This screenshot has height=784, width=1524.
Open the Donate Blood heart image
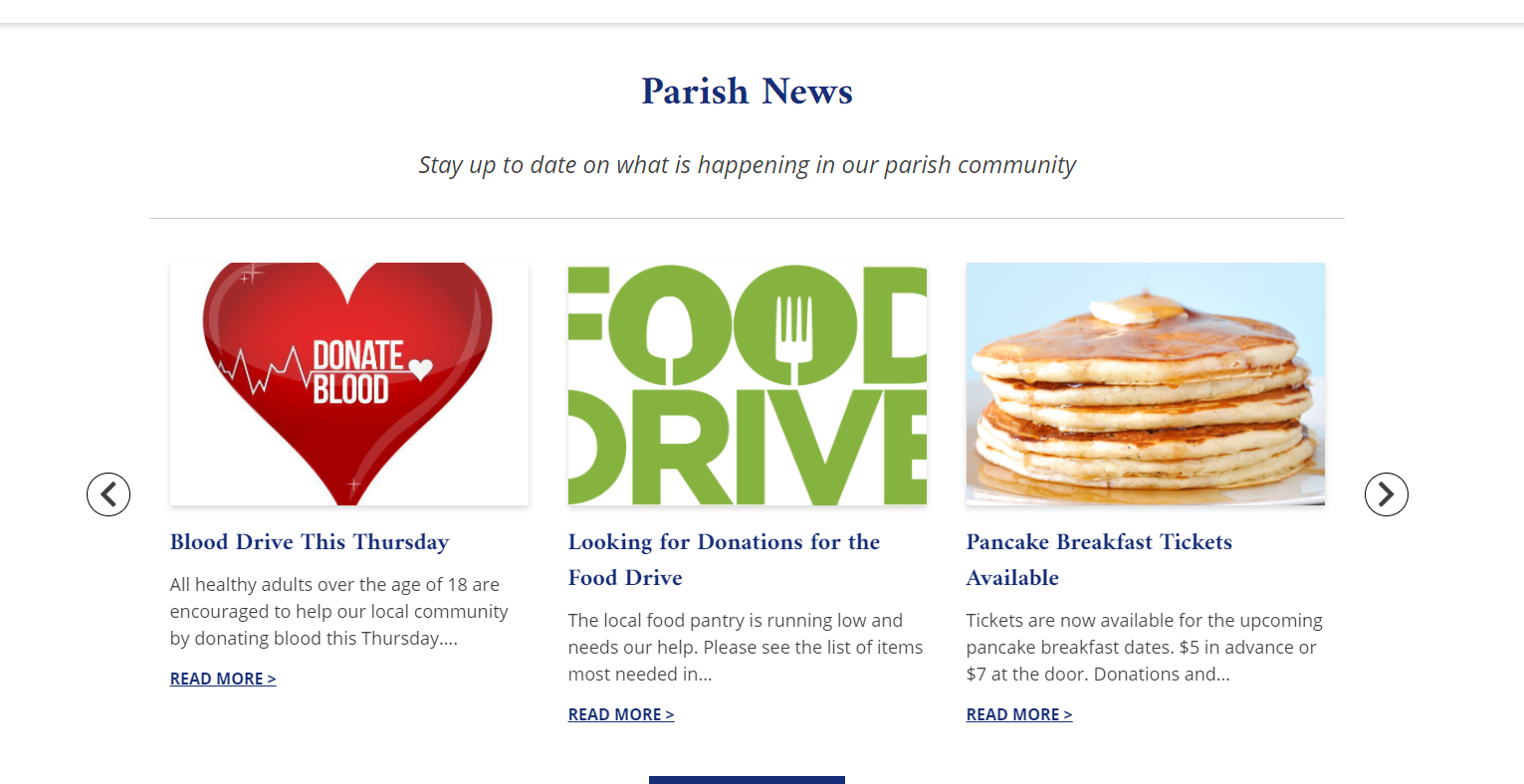pos(348,383)
